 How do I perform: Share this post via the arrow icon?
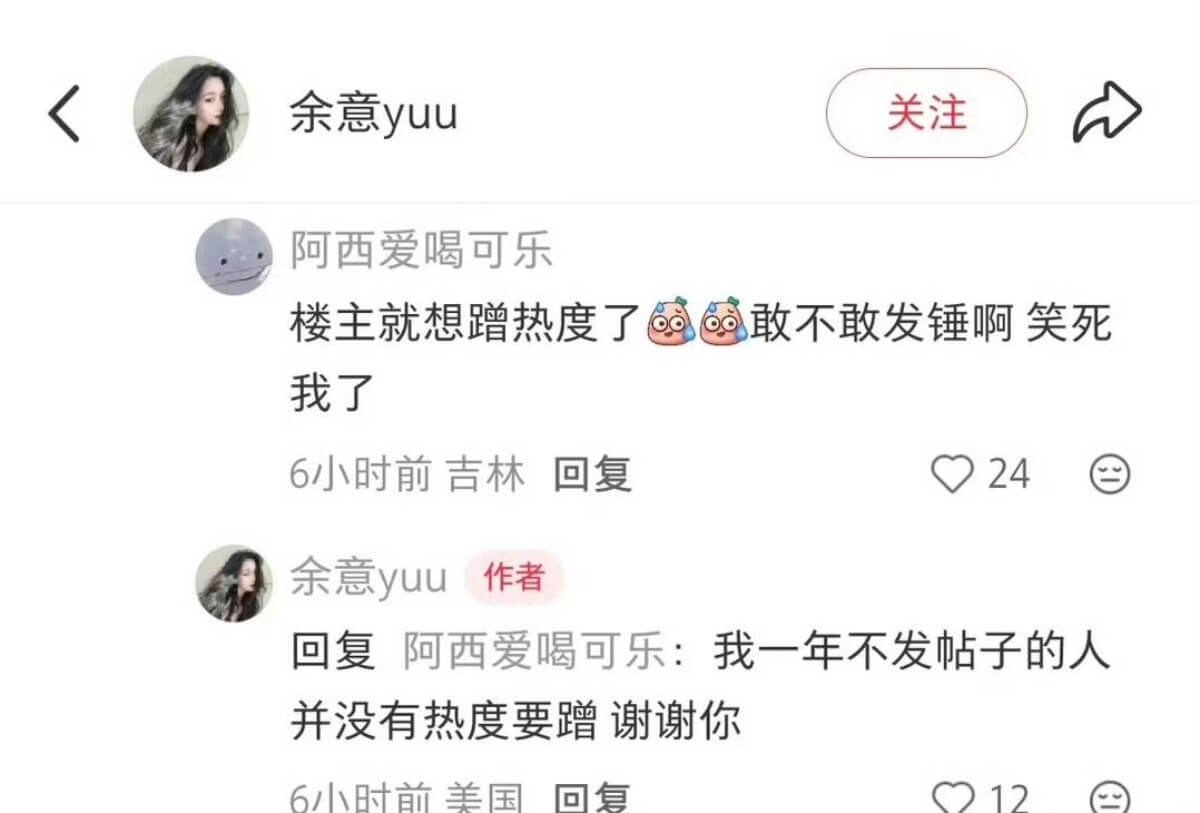click(x=1107, y=112)
